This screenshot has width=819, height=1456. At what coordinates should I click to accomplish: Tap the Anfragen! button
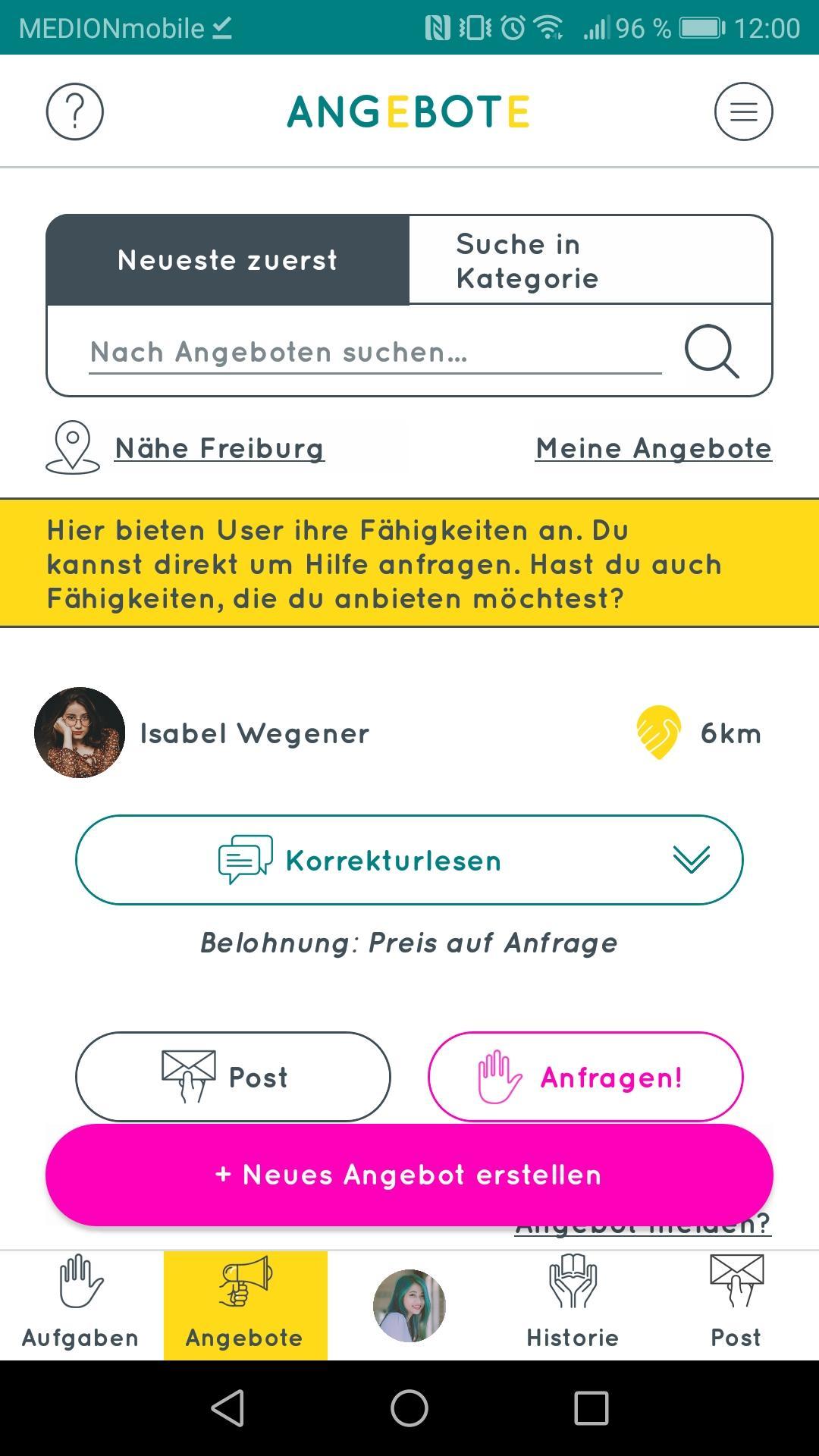585,1077
